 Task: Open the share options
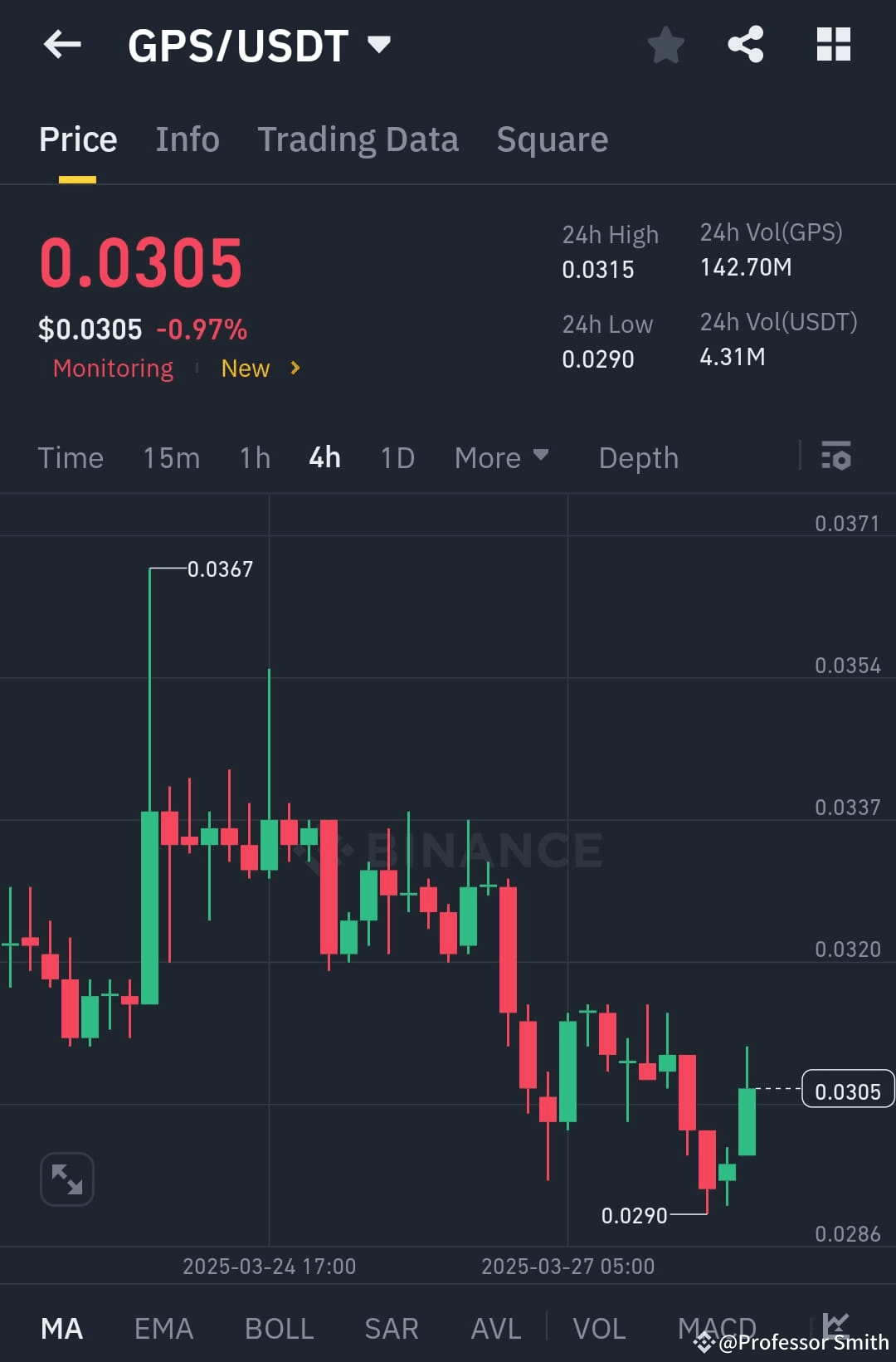(x=746, y=46)
